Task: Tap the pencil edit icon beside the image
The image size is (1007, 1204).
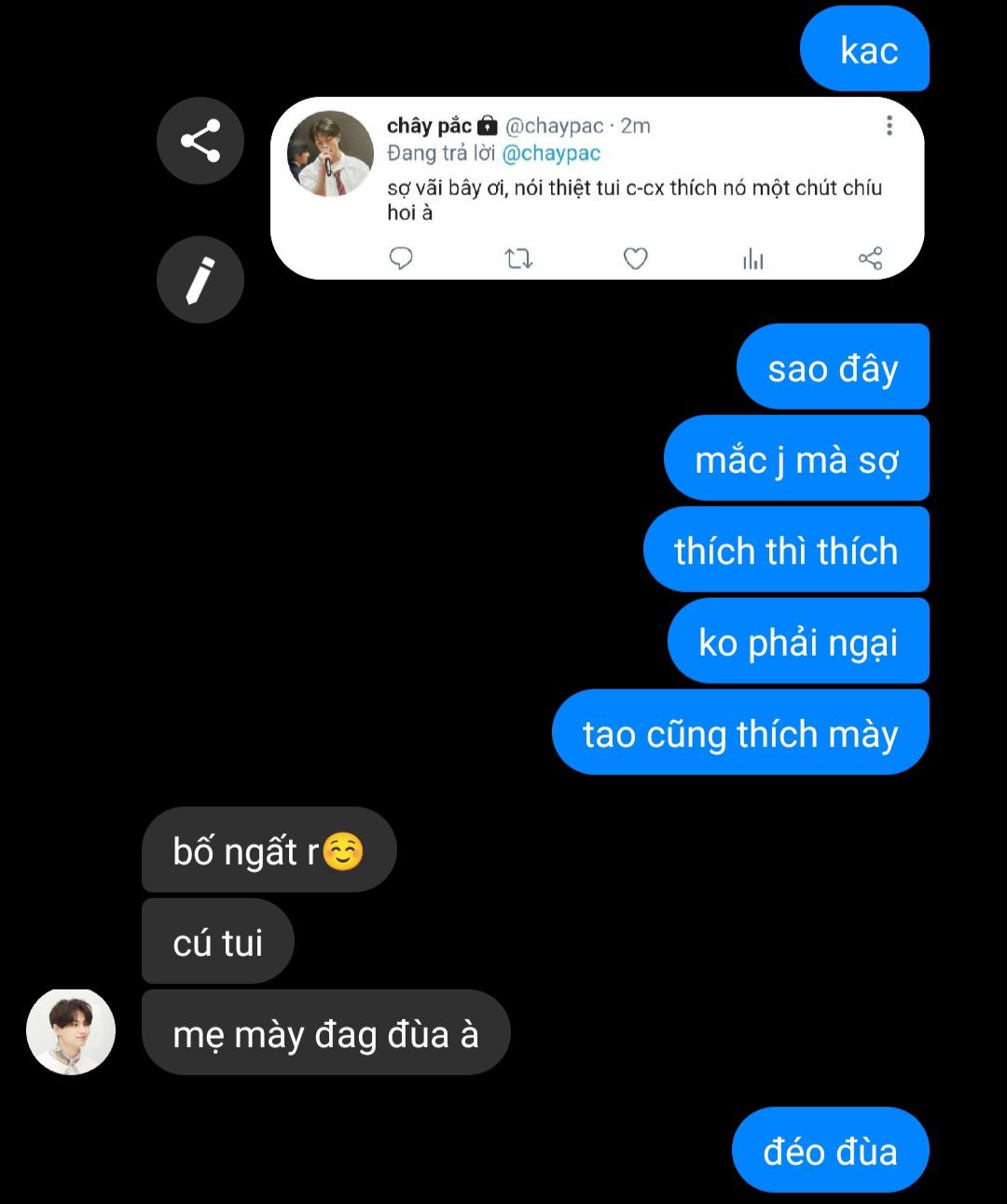Action: coord(200,280)
